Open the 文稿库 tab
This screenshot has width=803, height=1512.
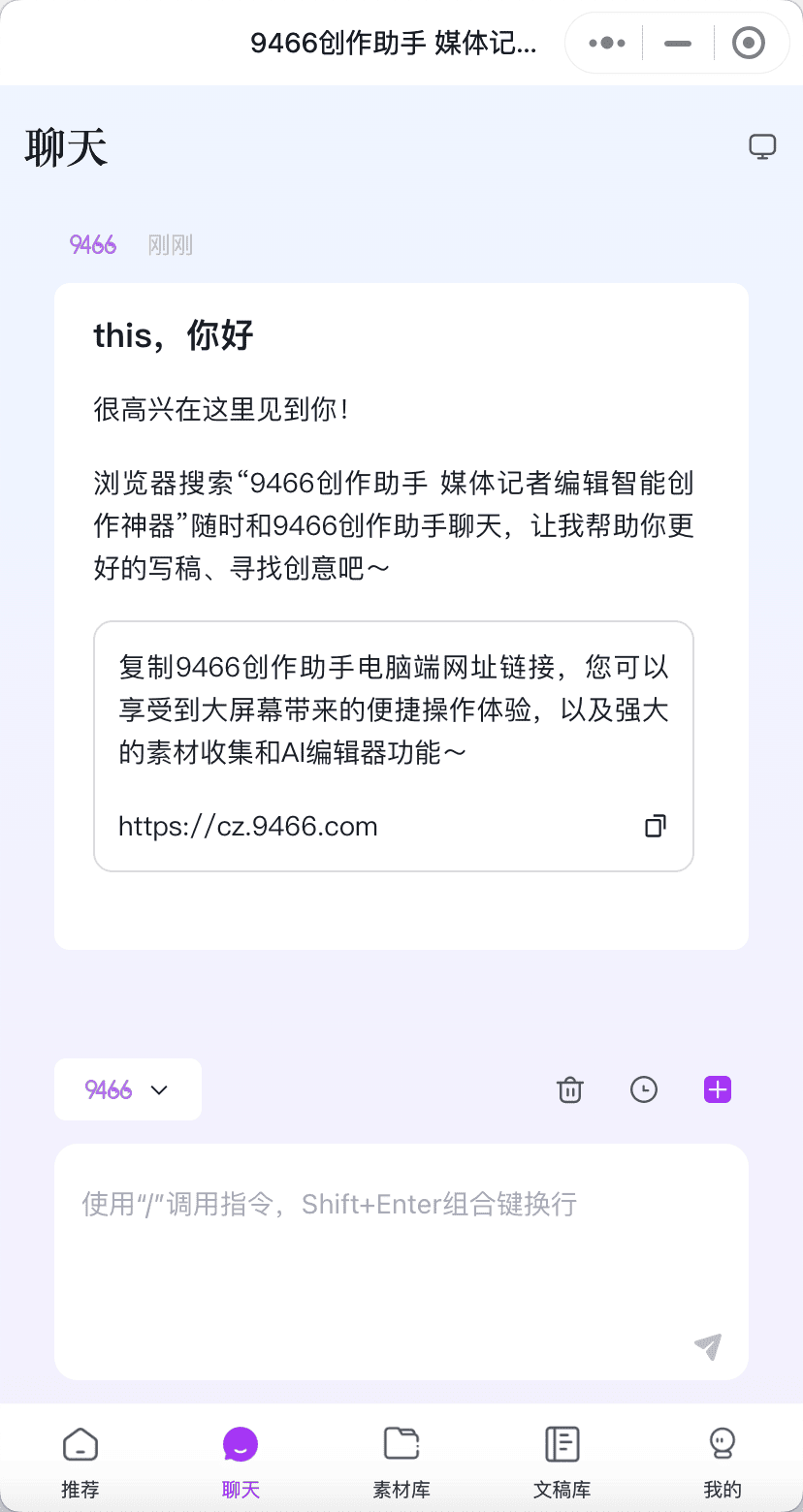tap(562, 1462)
